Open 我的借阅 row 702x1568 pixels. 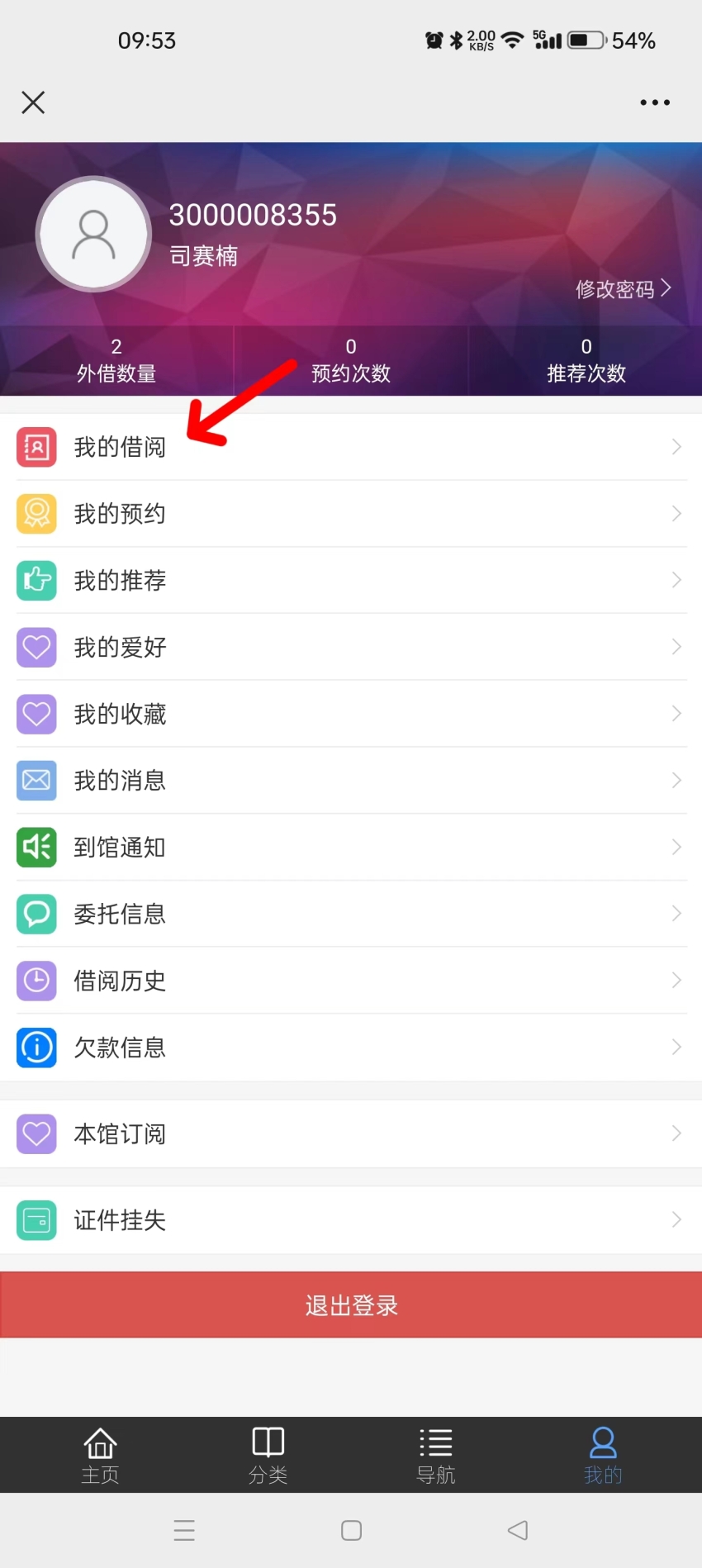point(351,447)
